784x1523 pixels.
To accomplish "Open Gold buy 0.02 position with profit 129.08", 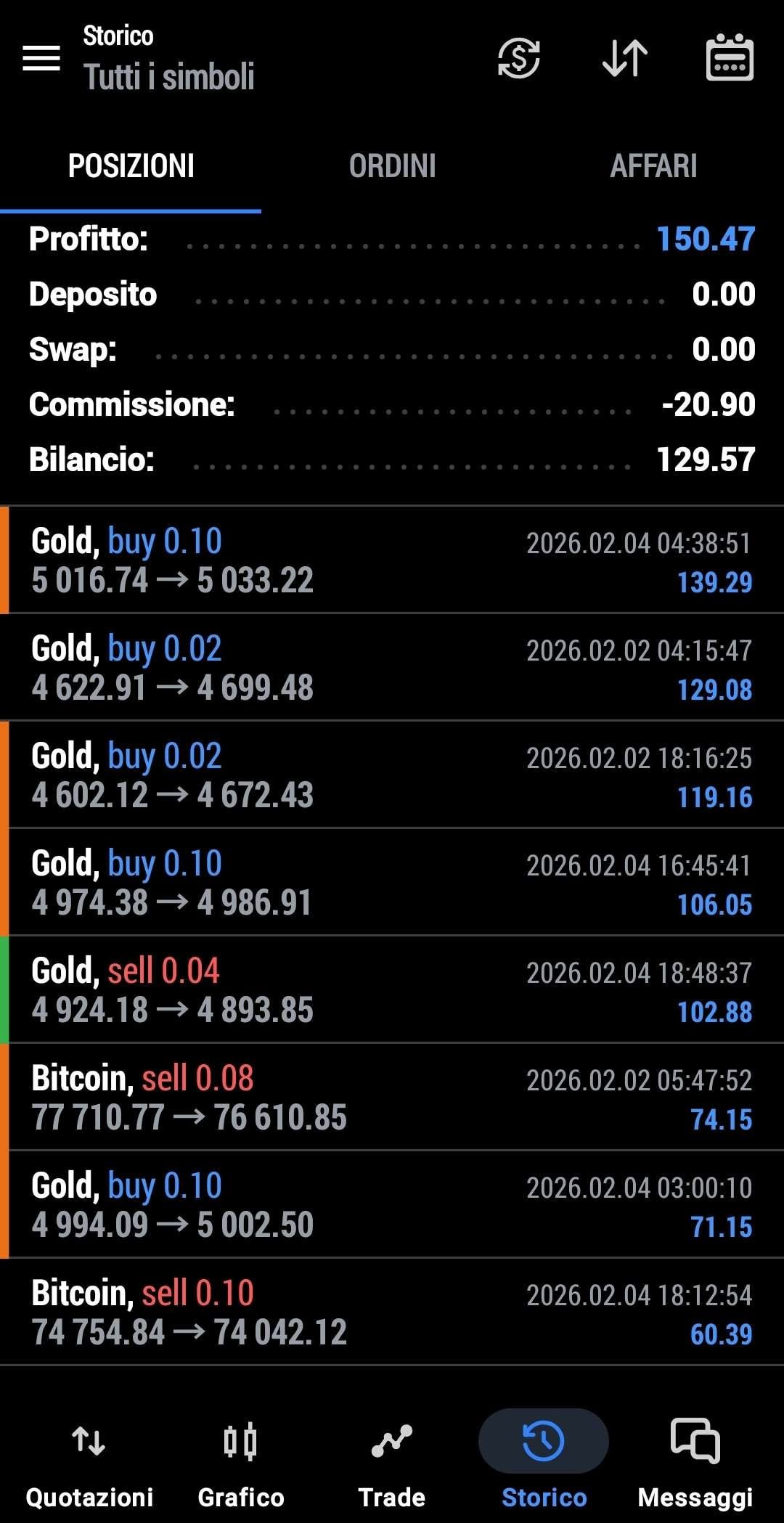I will click(392, 668).
